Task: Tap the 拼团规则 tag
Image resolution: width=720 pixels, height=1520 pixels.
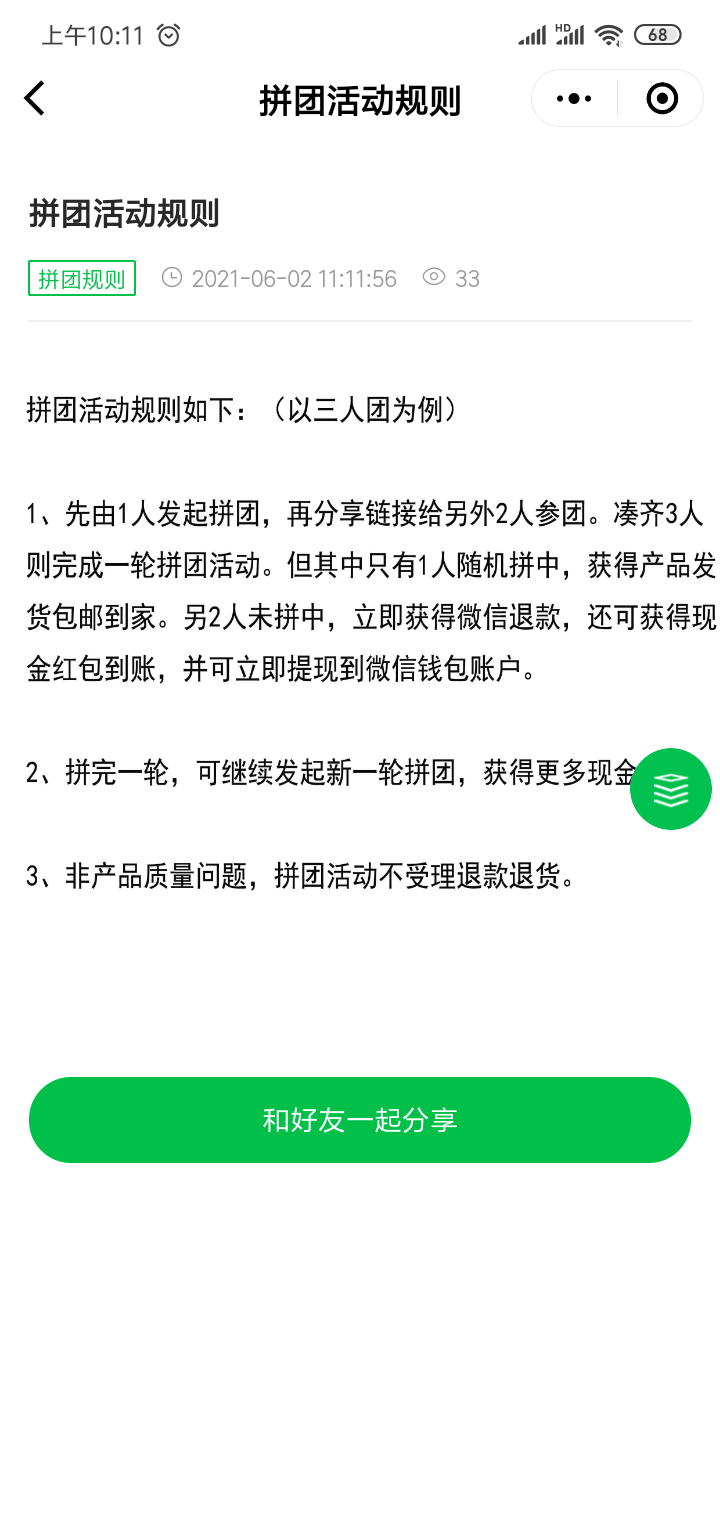Action: click(x=82, y=278)
